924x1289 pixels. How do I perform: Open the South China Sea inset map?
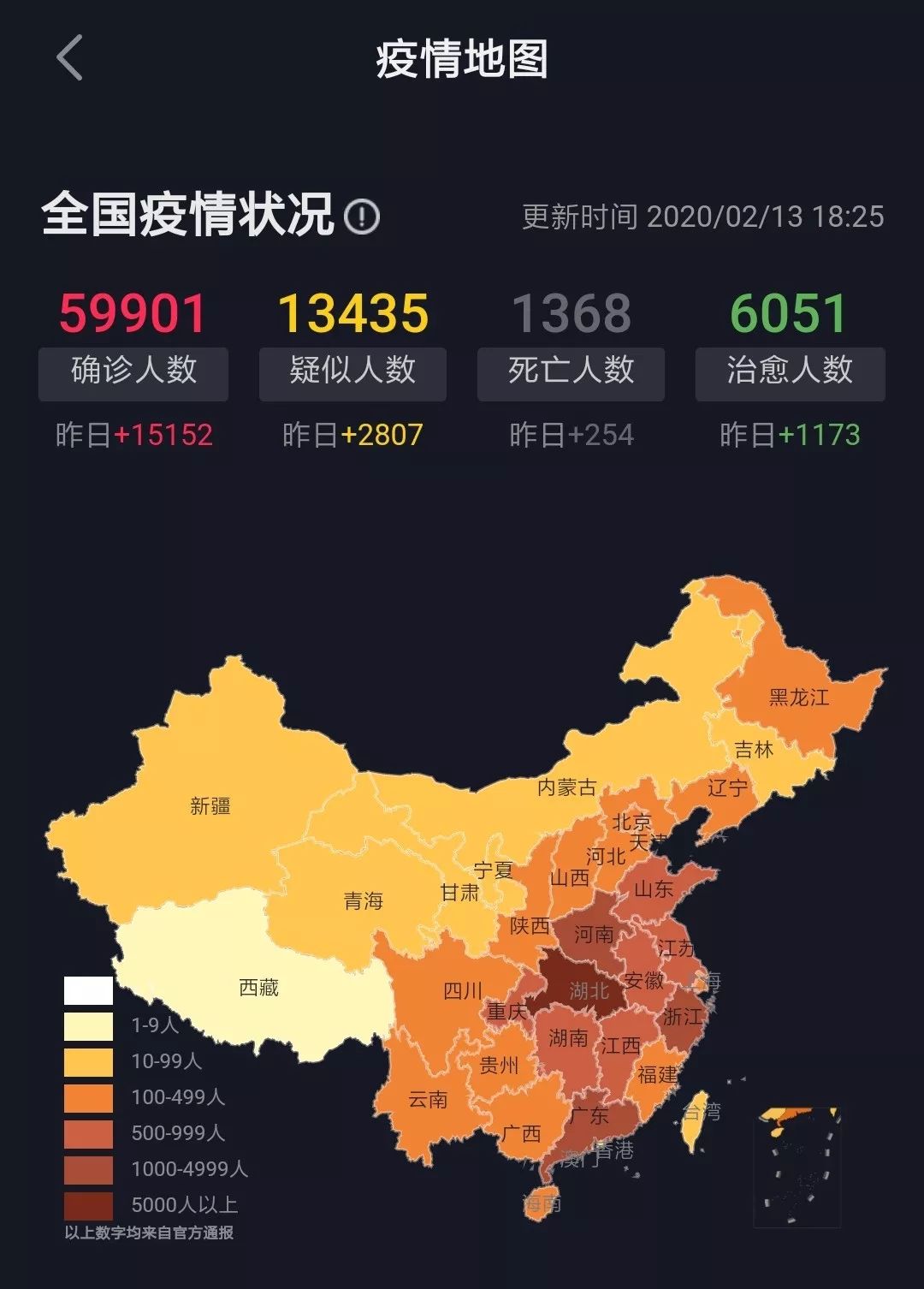[796, 1164]
